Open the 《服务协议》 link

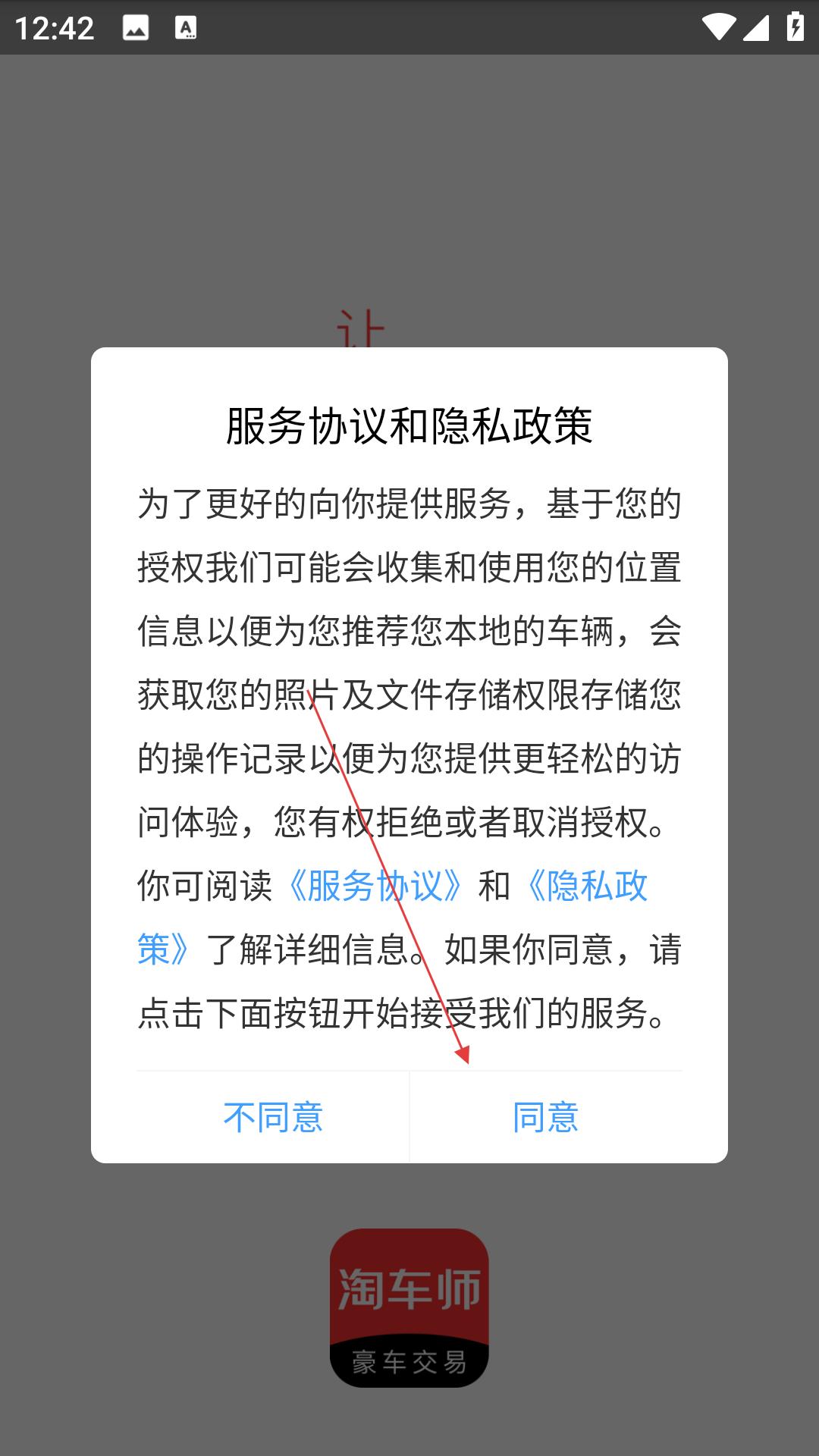tap(375, 885)
